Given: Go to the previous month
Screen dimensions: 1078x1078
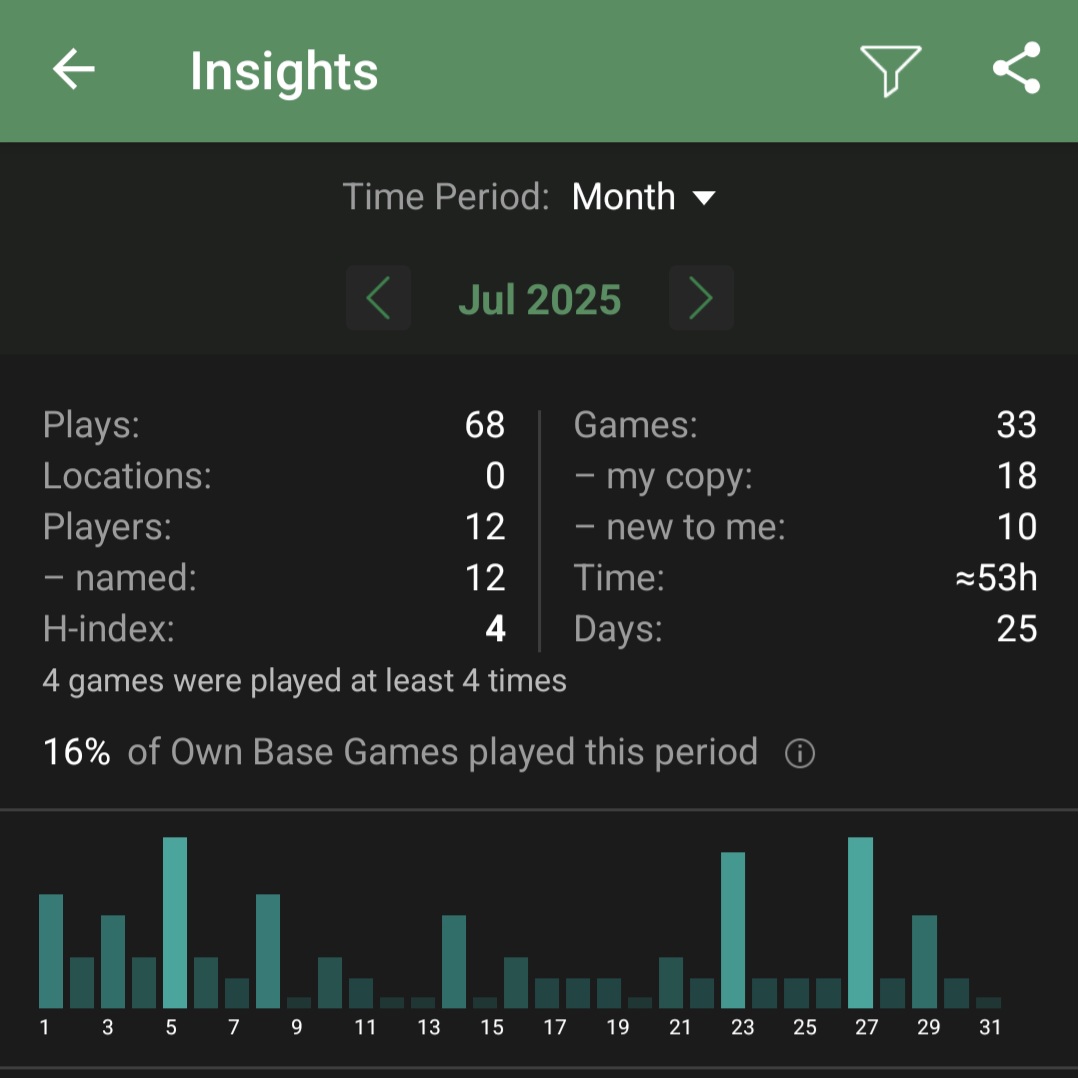Looking at the screenshot, I should [x=378, y=298].
